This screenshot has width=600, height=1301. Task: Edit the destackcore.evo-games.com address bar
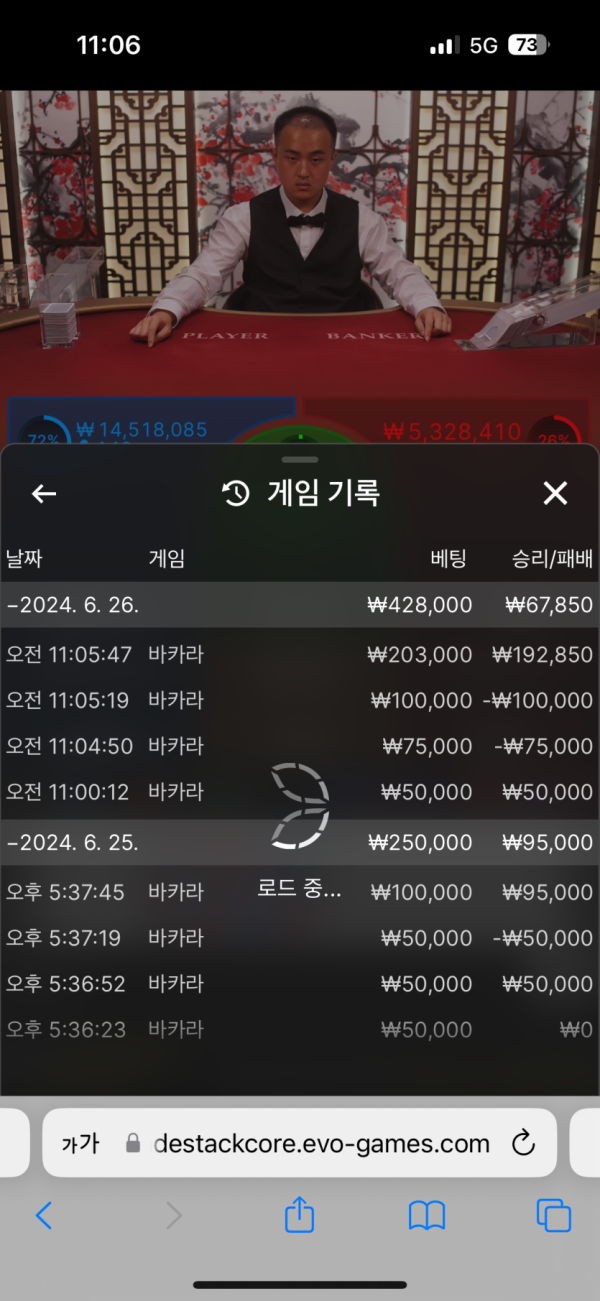[x=320, y=1144]
